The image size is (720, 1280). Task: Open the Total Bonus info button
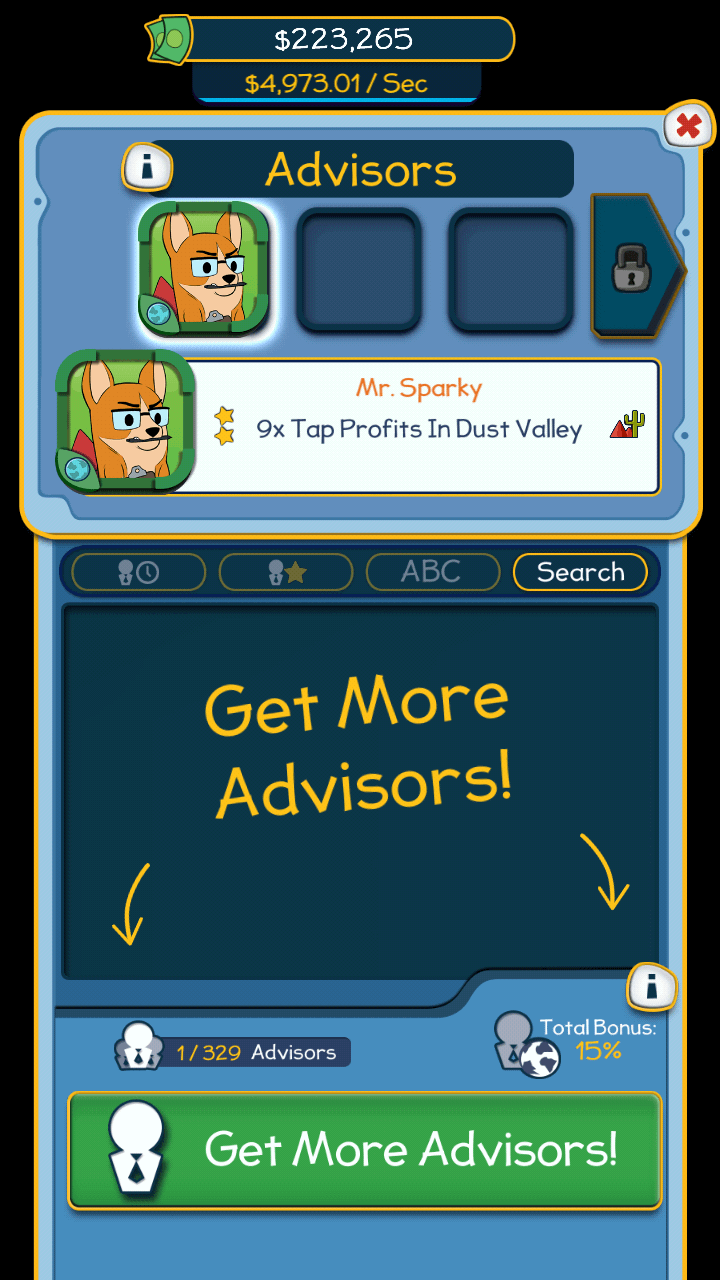[x=652, y=988]
